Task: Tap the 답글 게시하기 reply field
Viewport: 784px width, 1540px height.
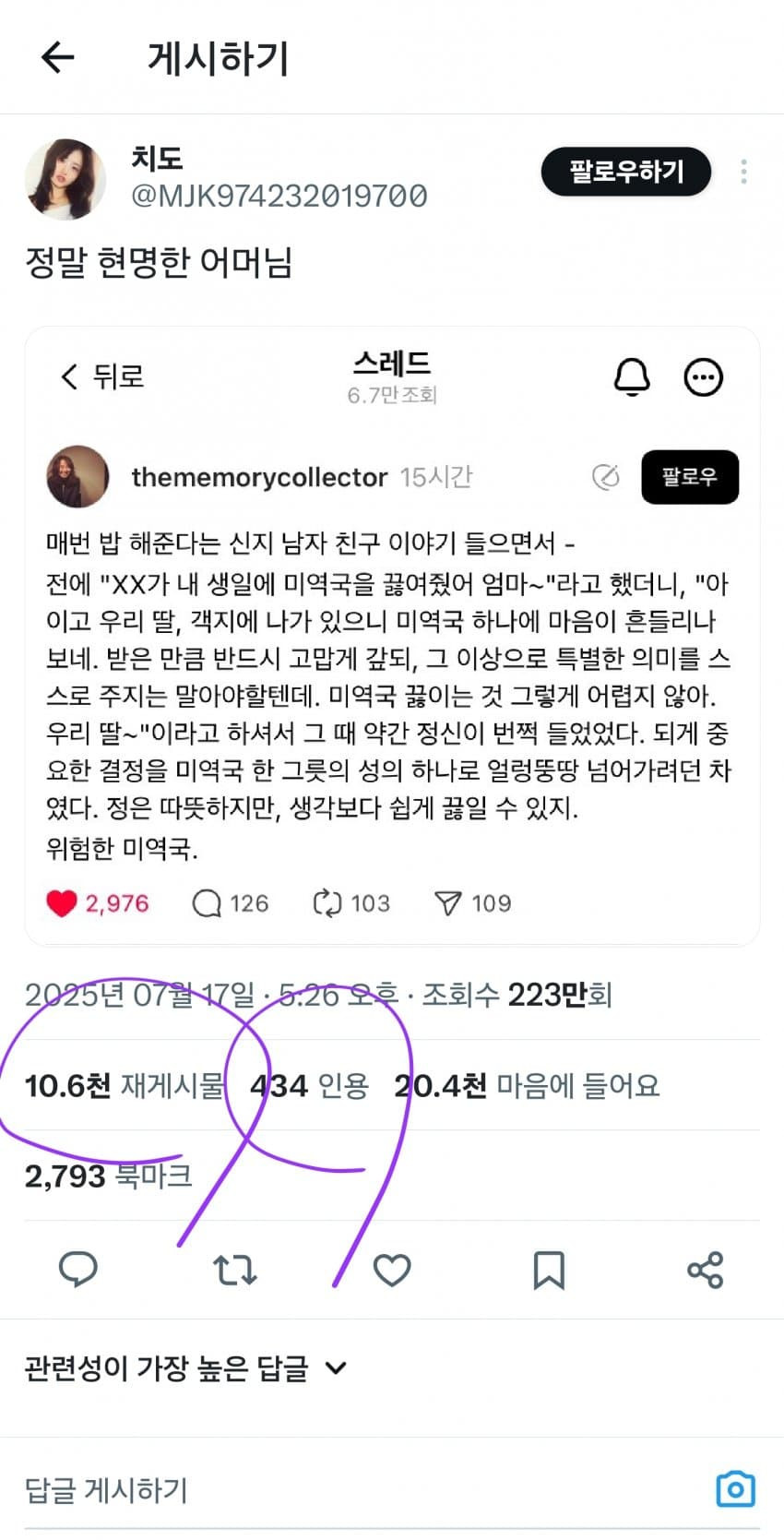Action: pos(277,1489)
